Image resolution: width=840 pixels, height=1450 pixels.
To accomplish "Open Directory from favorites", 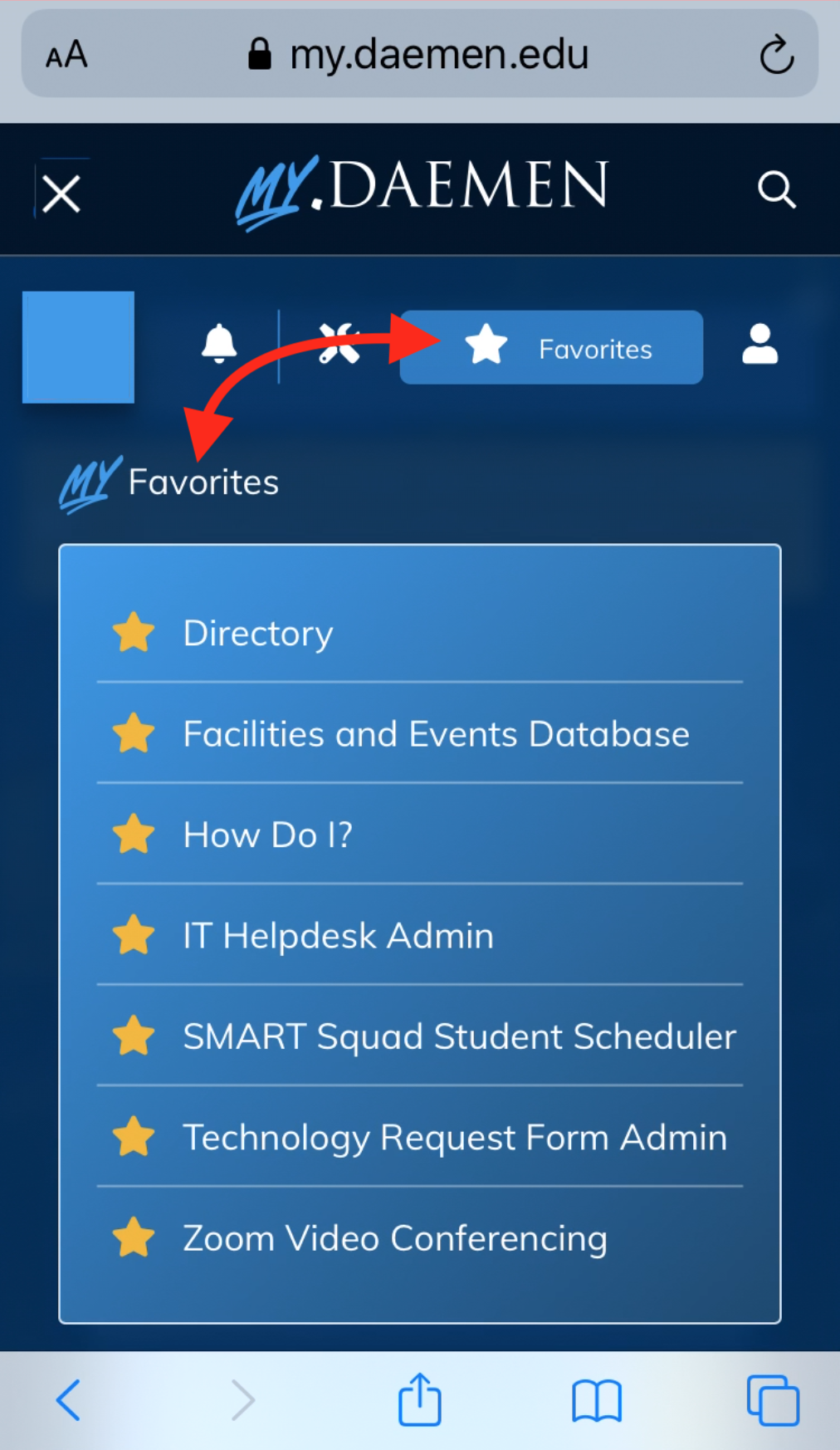I will 257,634.
